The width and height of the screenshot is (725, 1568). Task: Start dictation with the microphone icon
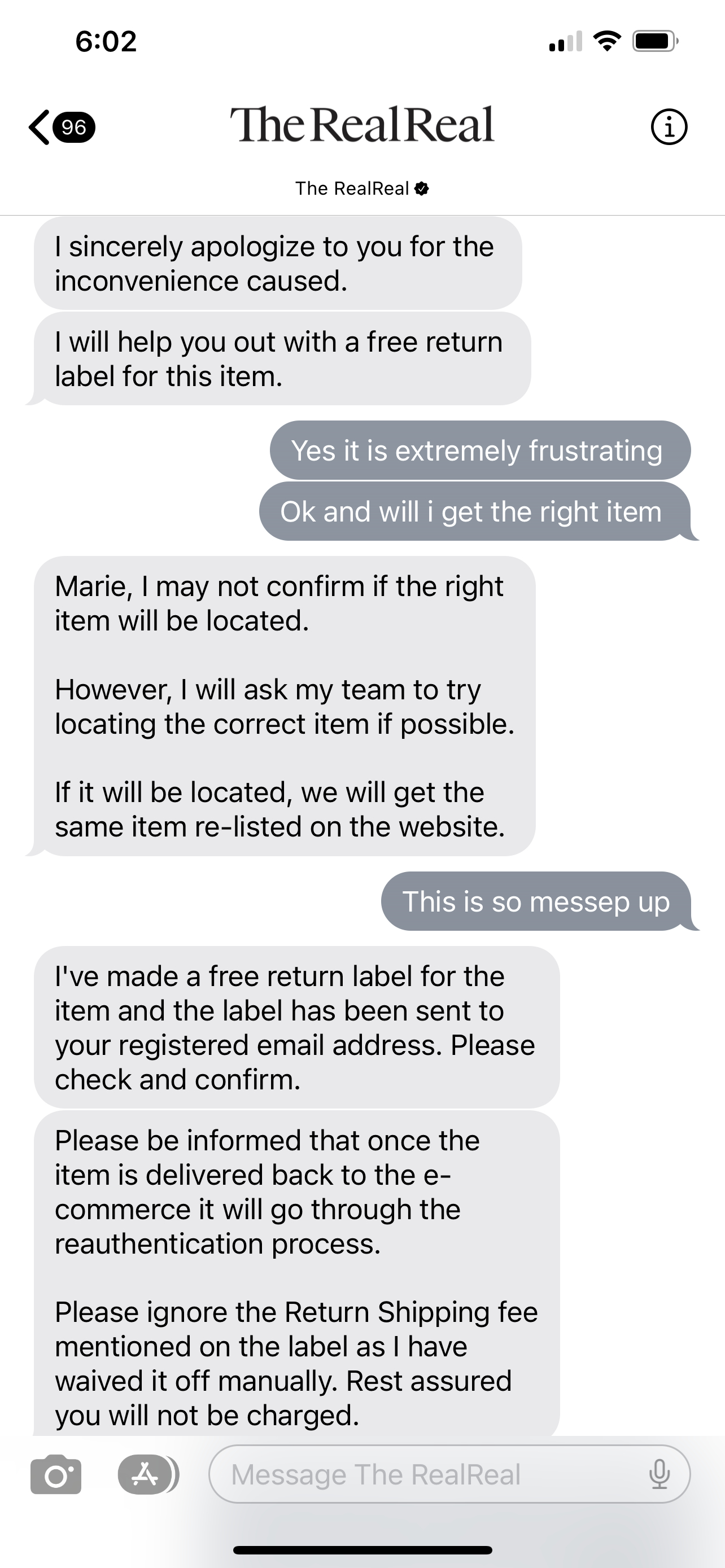click(660, 1475)
